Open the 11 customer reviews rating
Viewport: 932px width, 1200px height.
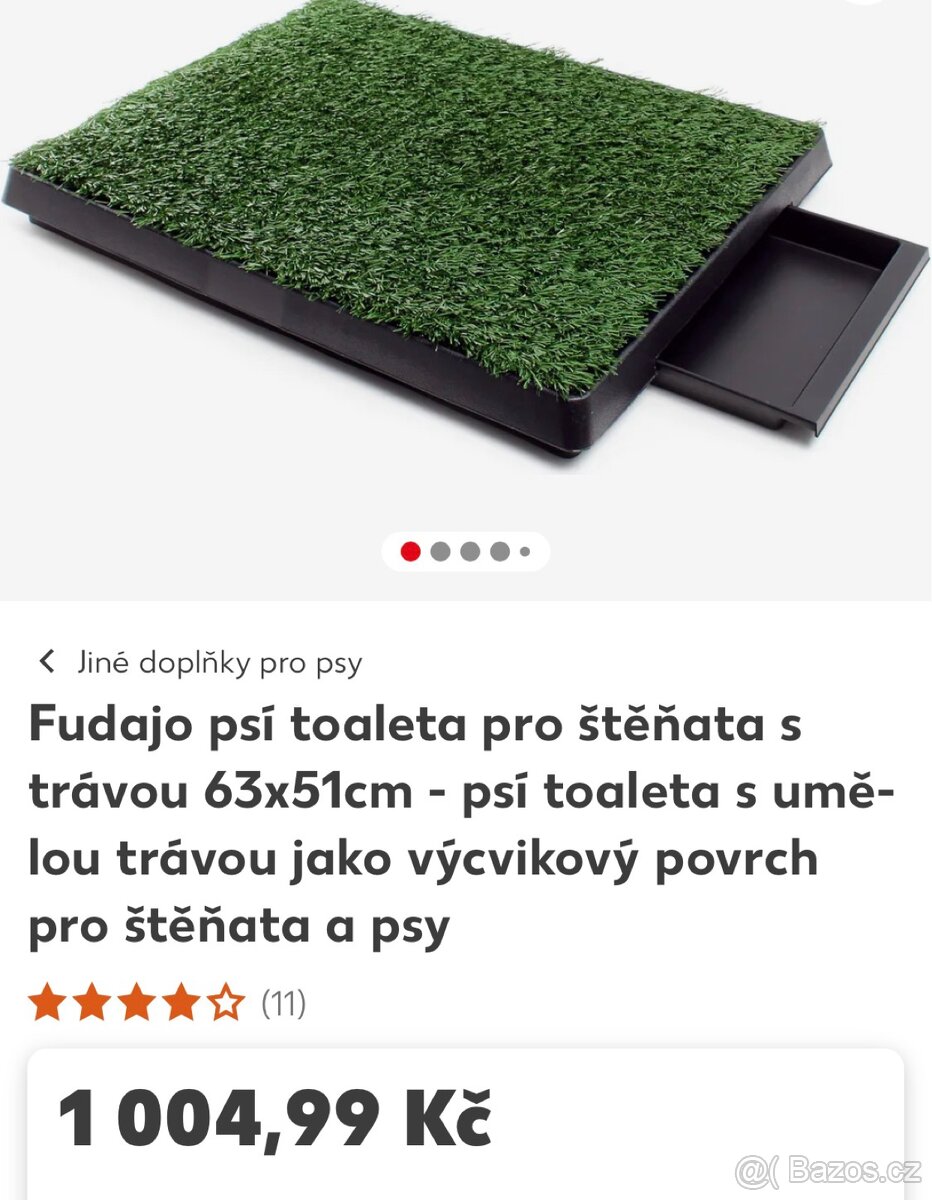(x=167, y=1002)
